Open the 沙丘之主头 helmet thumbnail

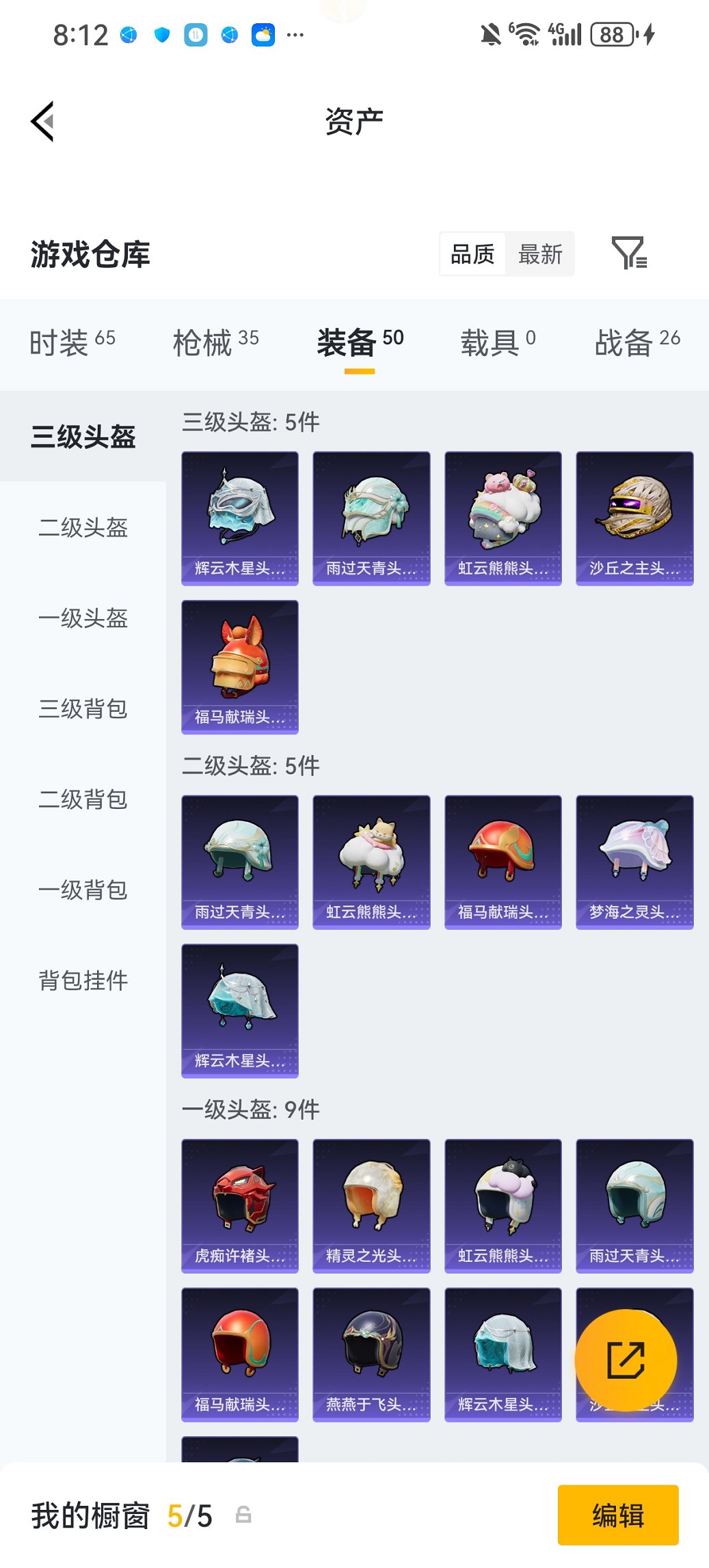tap(634, 517)
